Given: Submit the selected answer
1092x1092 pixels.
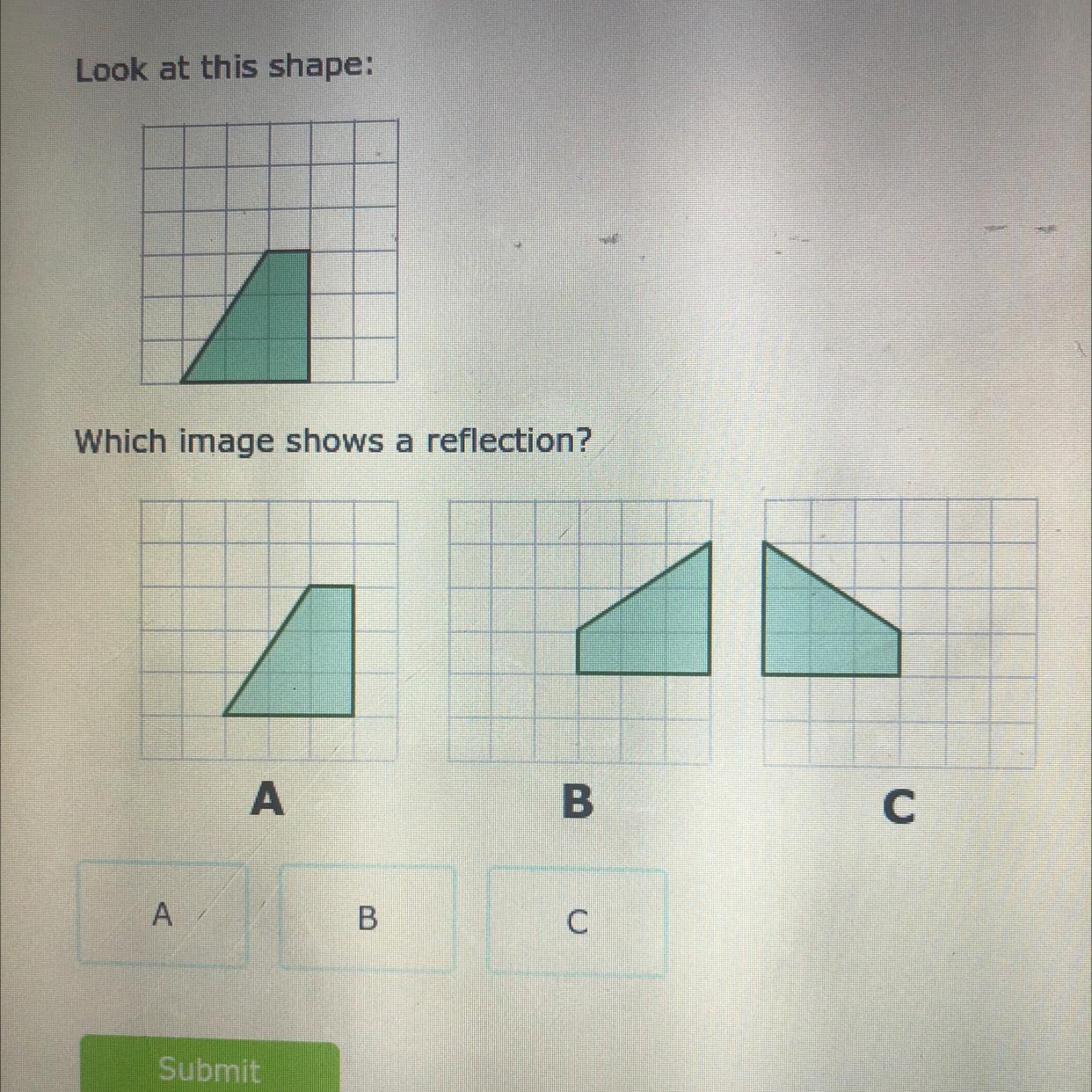Looking at the screenshot, I should (209, 1068).
